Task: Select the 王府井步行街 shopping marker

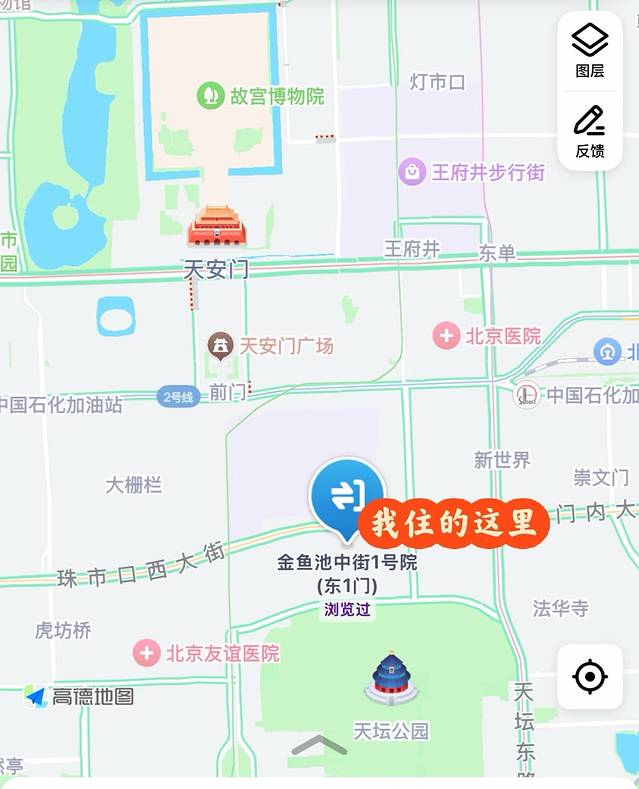Action: [x=412, y=172]
